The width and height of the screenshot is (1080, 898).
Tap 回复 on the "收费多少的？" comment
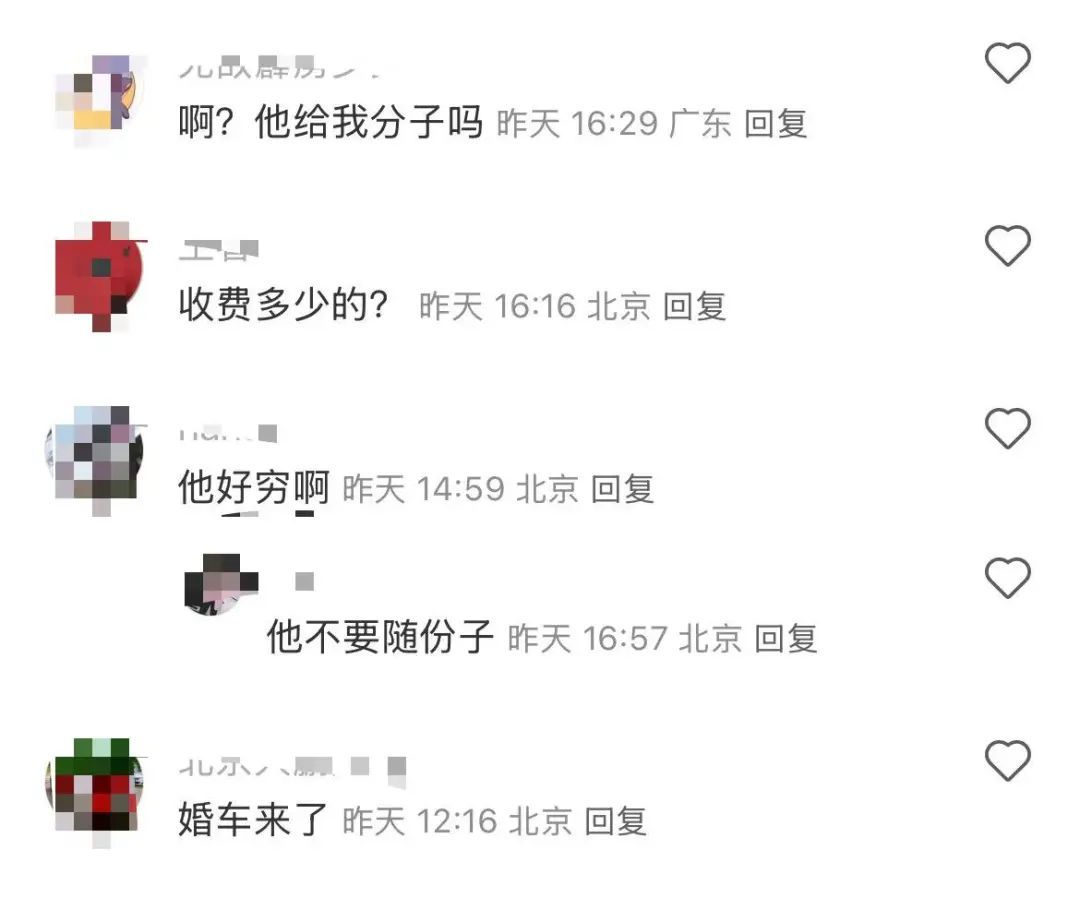coord(695,306)
